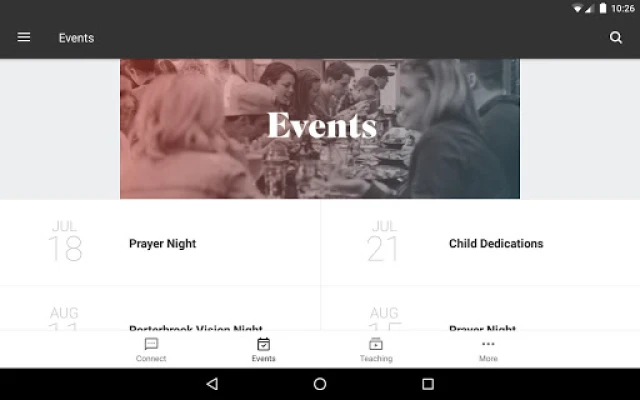The height and width of the screenshot is (400, 640).
Task: Switch to the Connect tab
Action: [151, 349]
